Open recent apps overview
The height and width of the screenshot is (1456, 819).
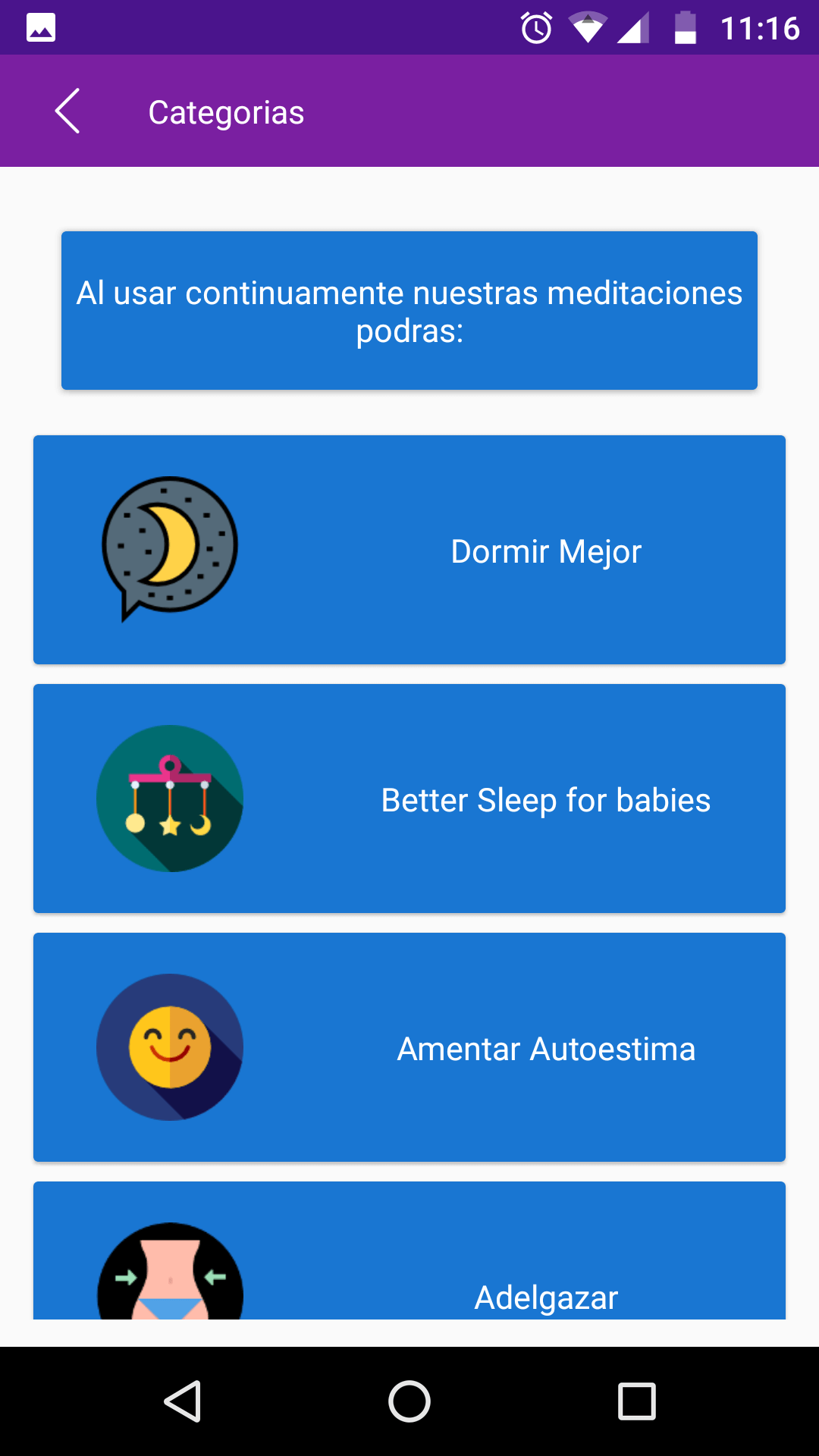tap(637, 1401)
